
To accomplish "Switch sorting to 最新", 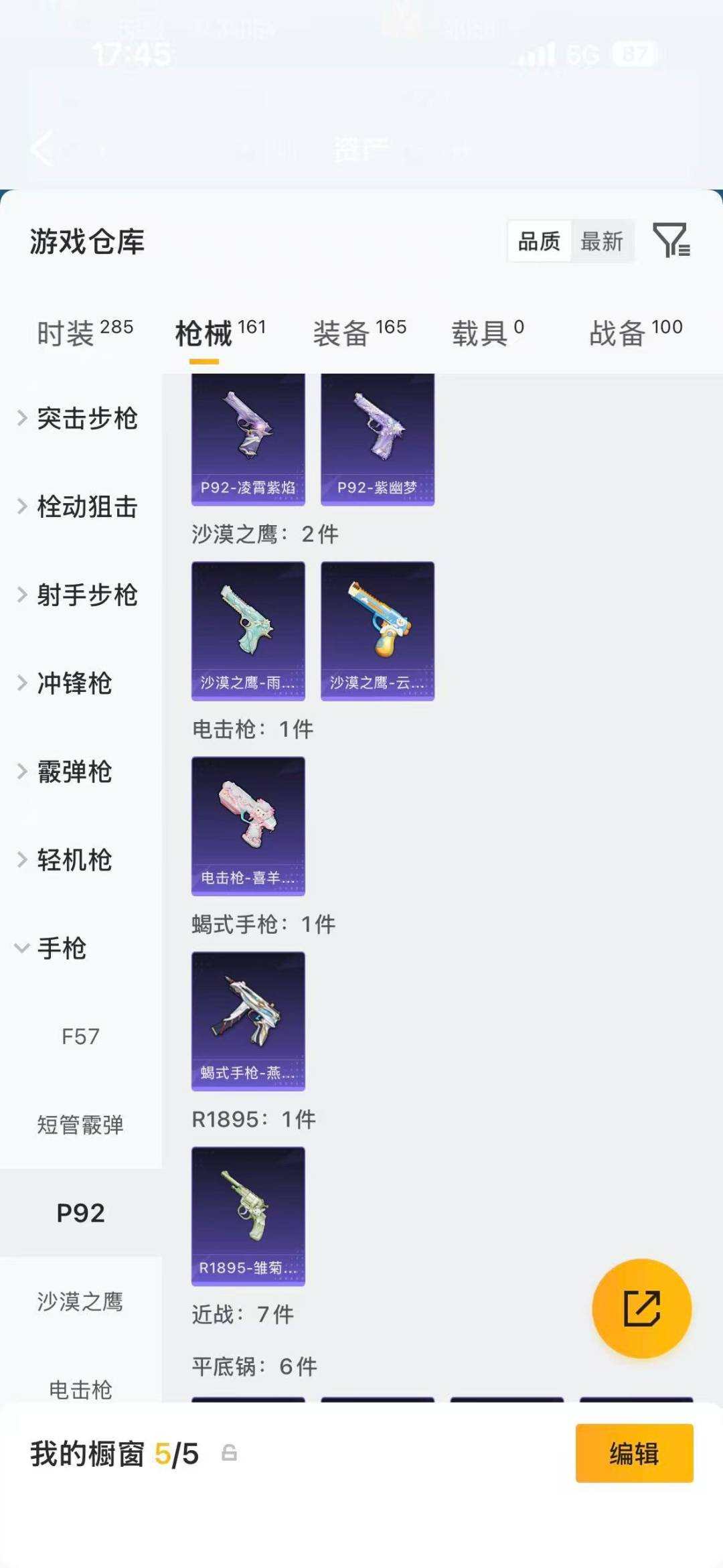I will pos(601,242).
